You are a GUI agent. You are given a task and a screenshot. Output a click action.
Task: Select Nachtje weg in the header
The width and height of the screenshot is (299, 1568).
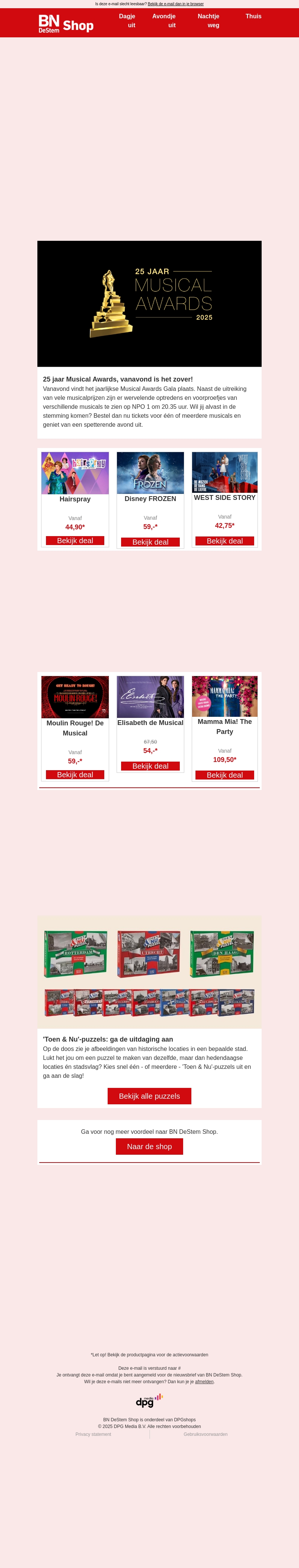pos(208,21)
